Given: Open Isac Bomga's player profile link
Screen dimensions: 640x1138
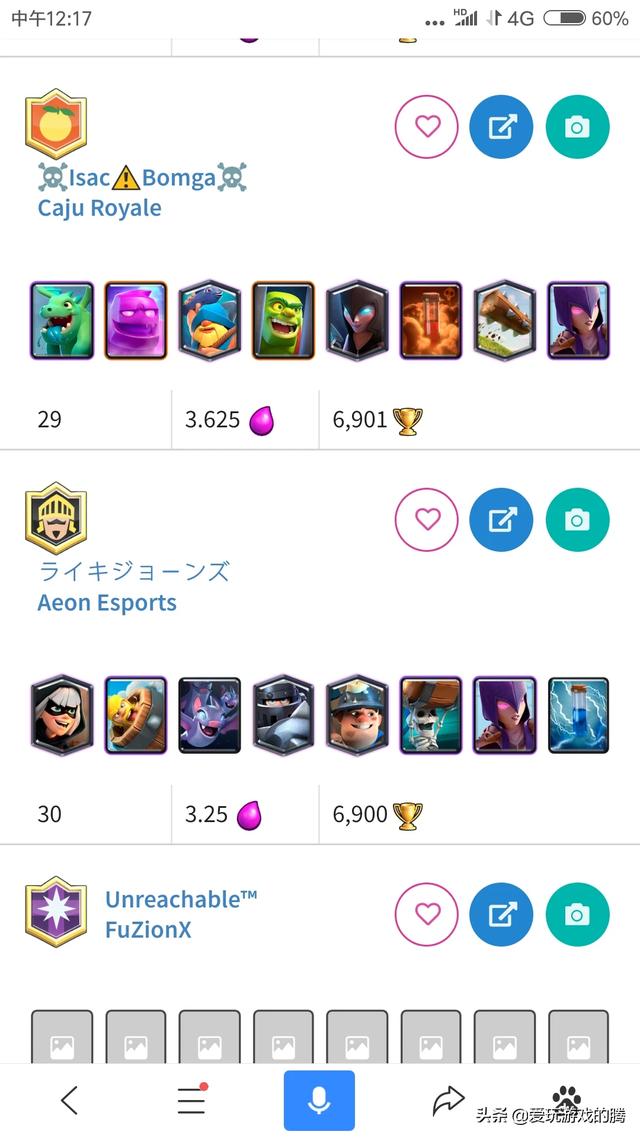Looking at the screenshot, I should 142,178.
